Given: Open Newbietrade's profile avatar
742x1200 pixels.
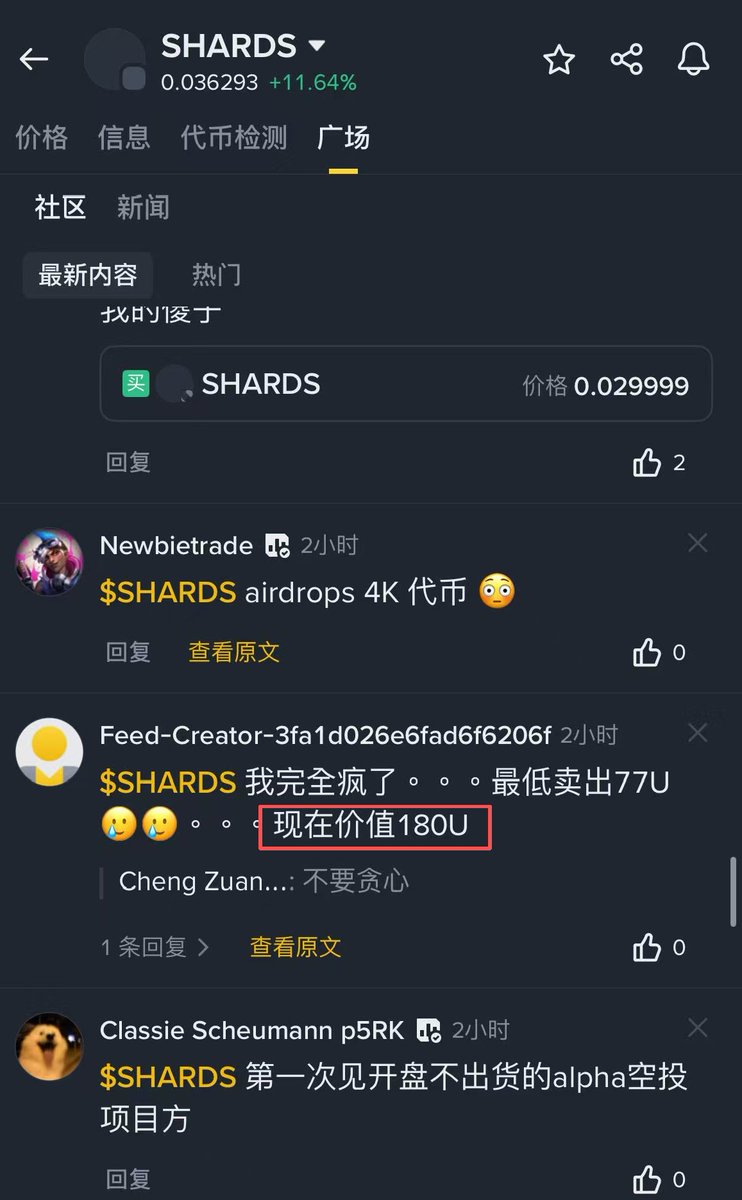Looking at the screenshot, I should [x=49, y=561].
